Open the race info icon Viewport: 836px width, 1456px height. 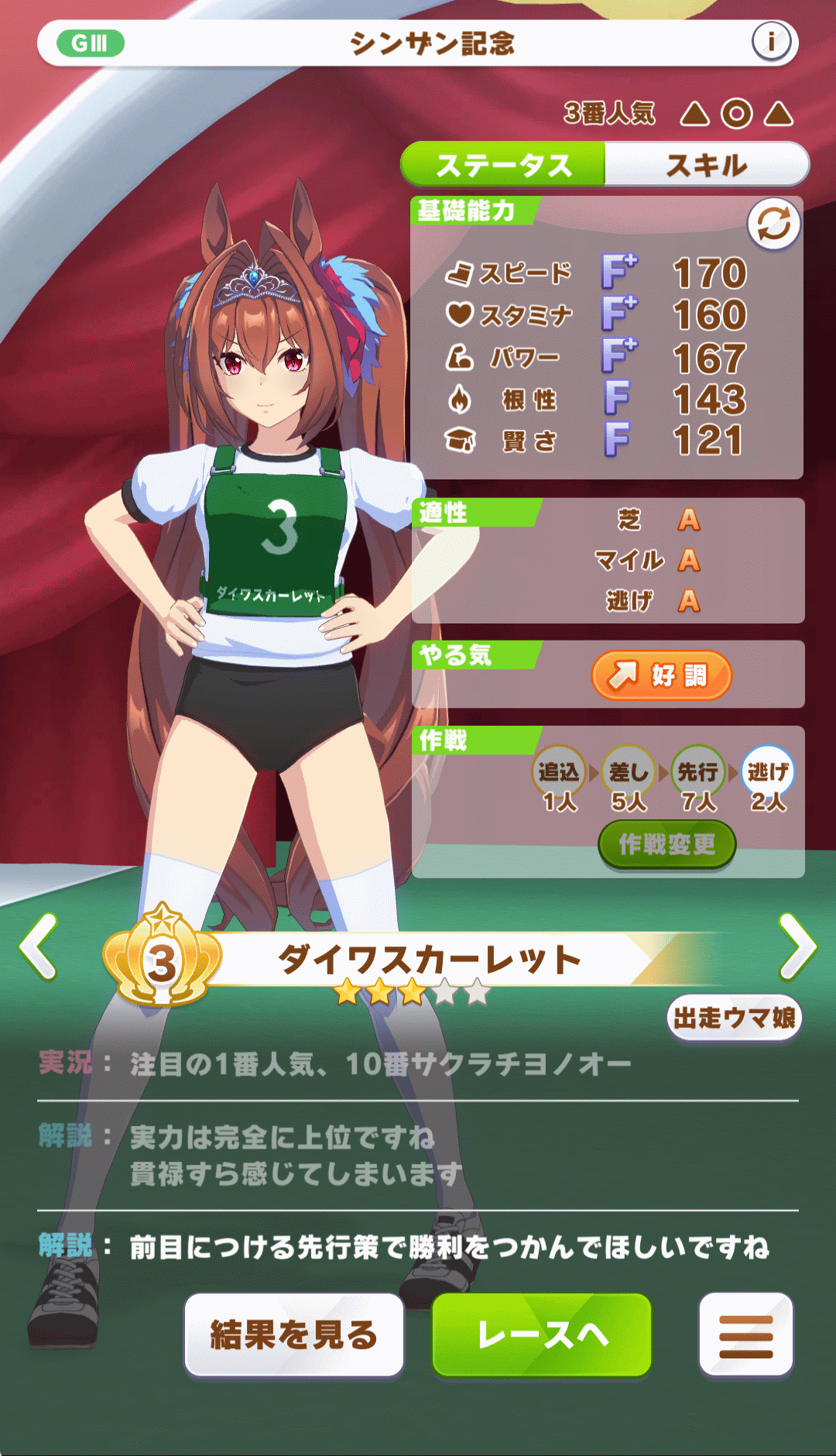pos(771,42)
